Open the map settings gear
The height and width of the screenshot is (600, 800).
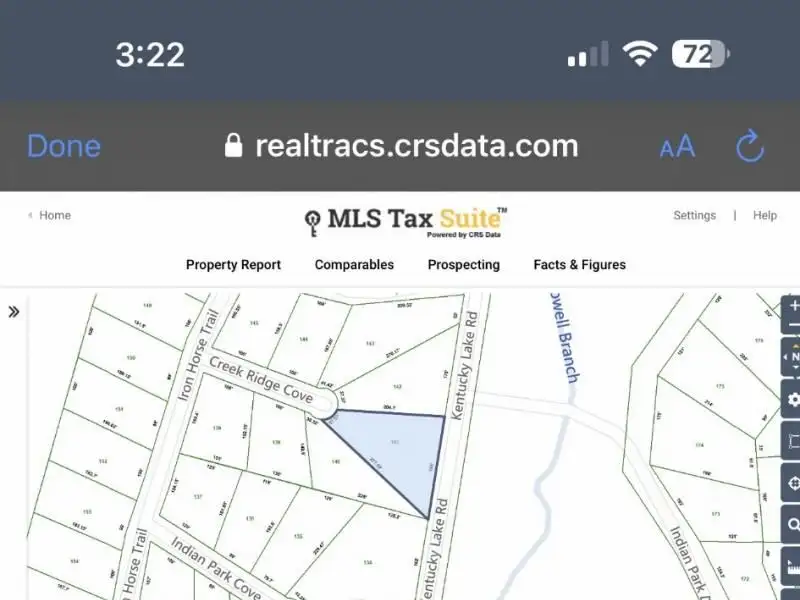coord(793,399)
